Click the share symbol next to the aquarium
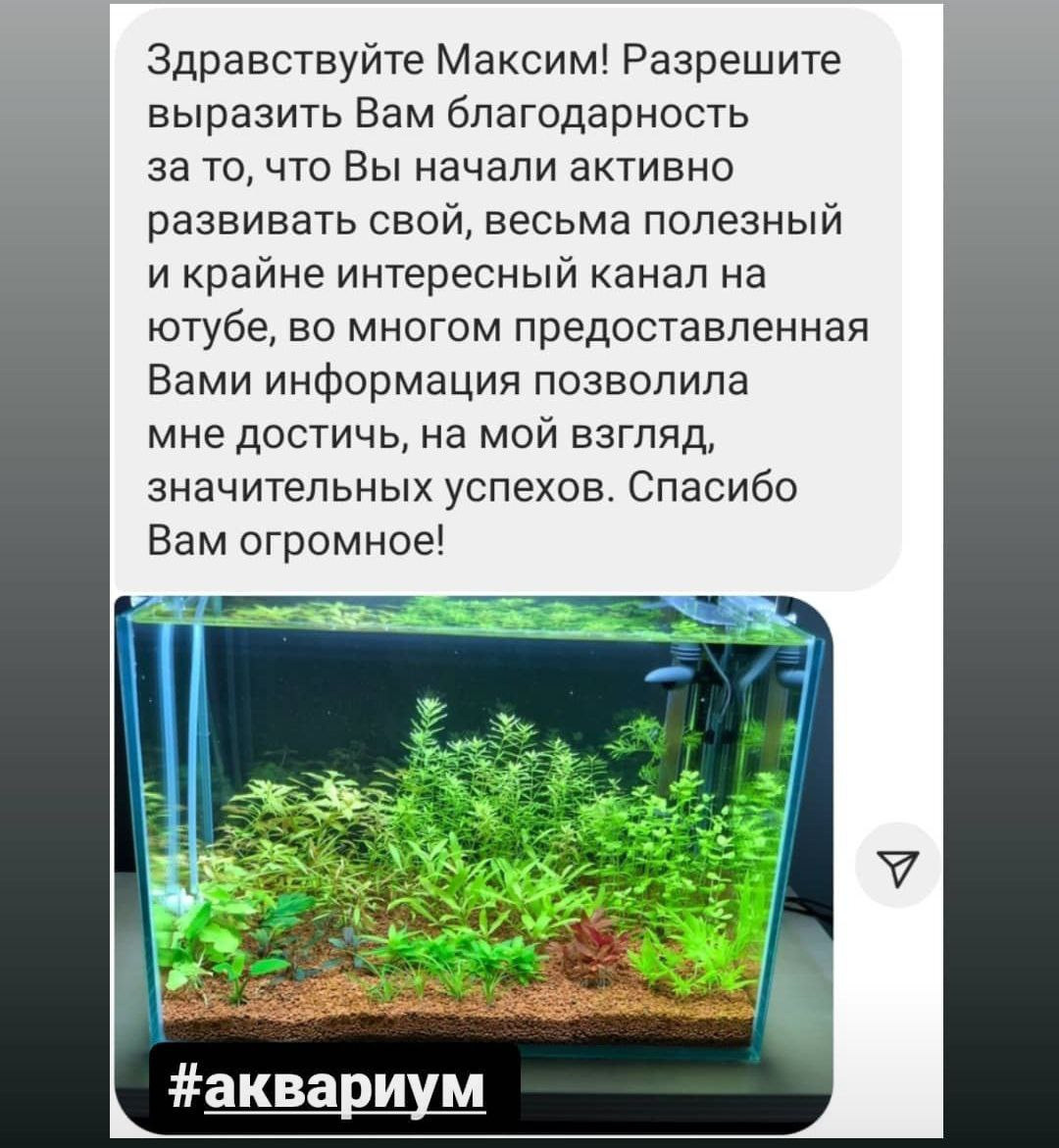The height and width of the screenshot is (1148, 1059). tap(895, 867)
